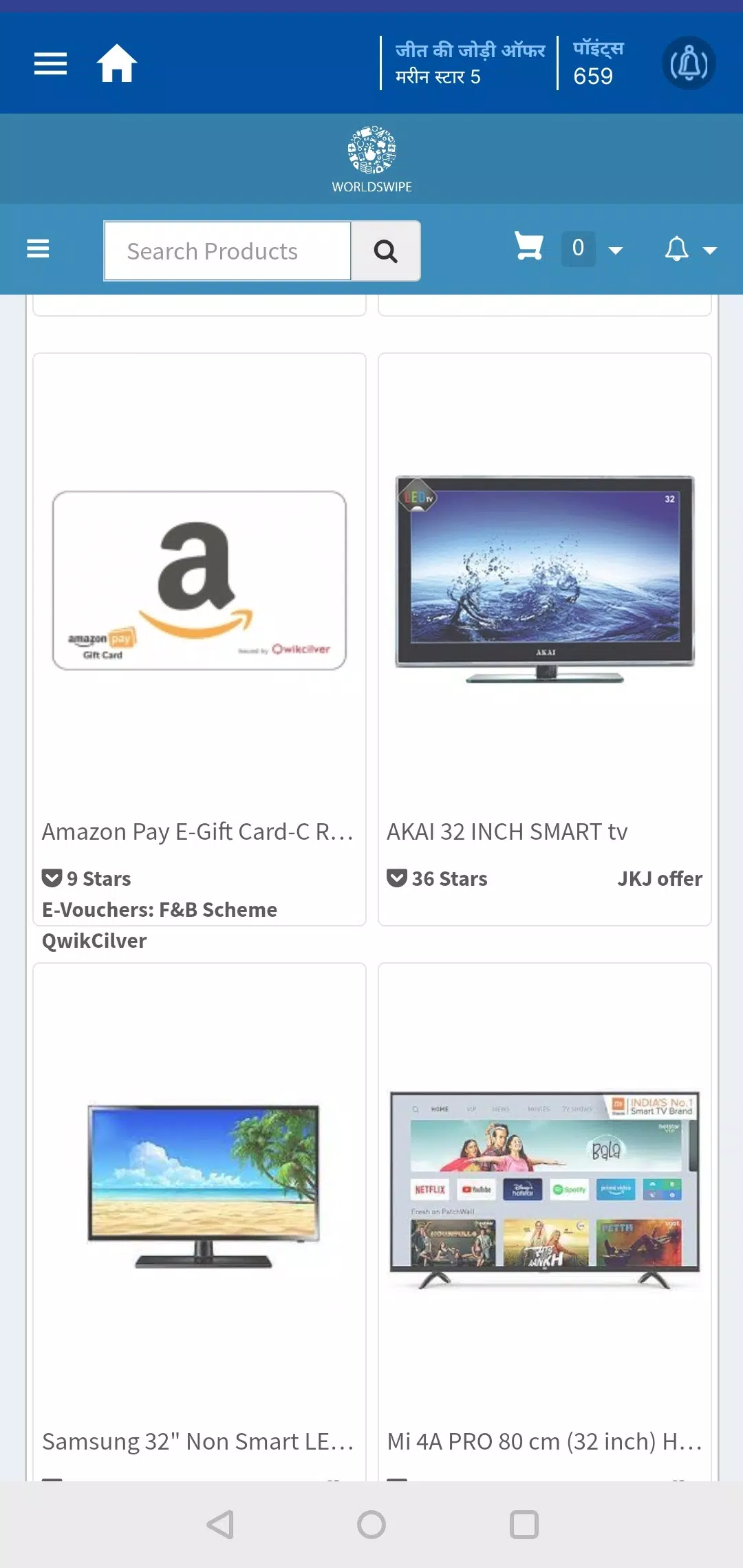743x1568 pixels.
Task: Open the AKAI 32 INCH SMART tv product
Action: click(545, 639)
